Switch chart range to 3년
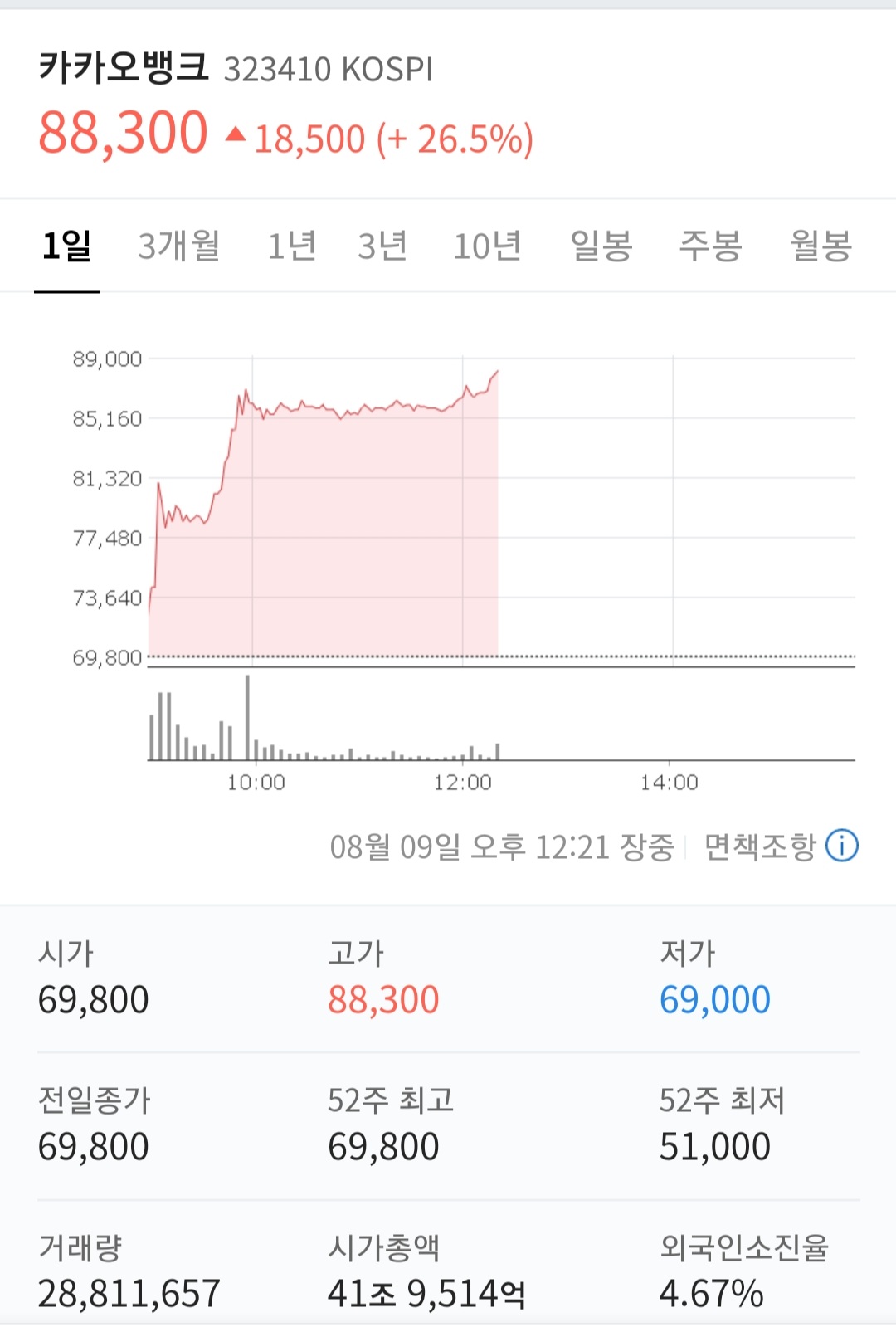This screenshot has width=896, height=1327. pos(382,246)
